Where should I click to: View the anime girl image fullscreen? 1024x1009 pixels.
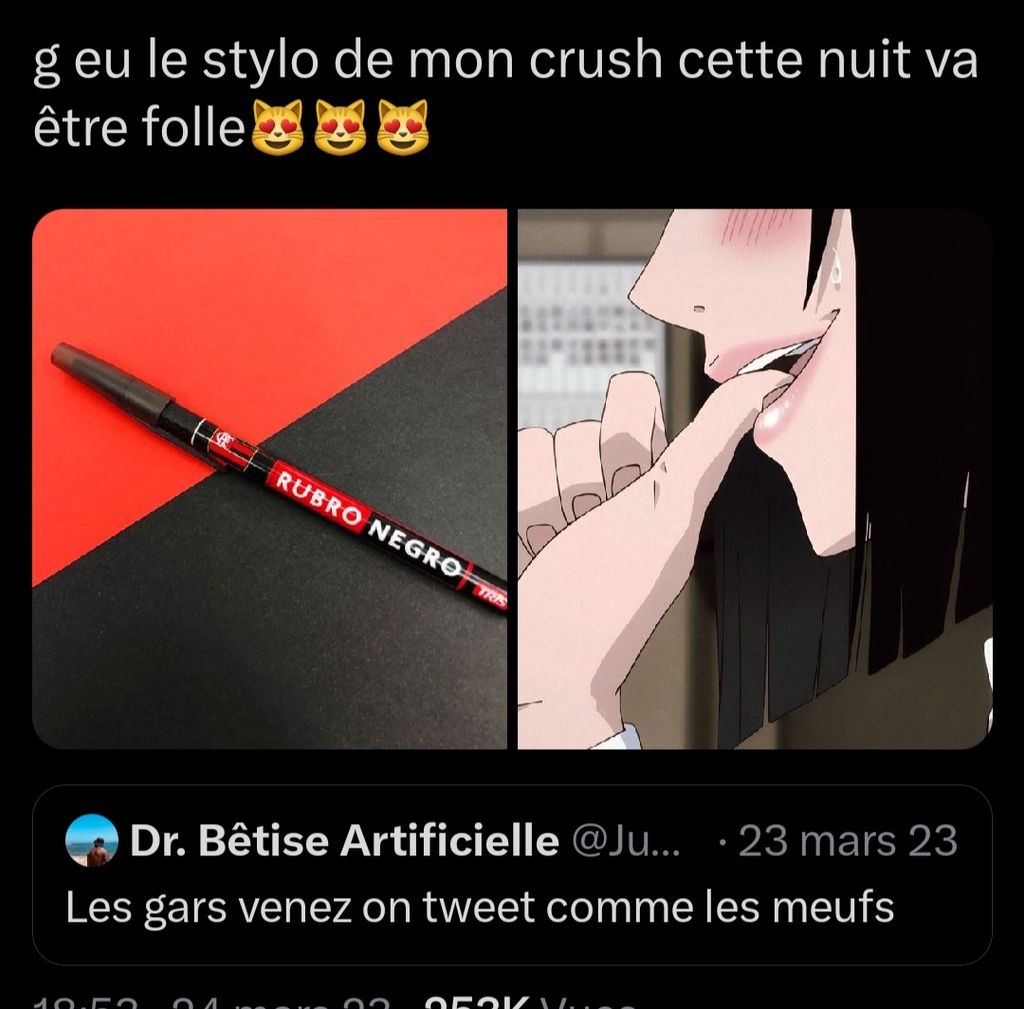point(755,478)
